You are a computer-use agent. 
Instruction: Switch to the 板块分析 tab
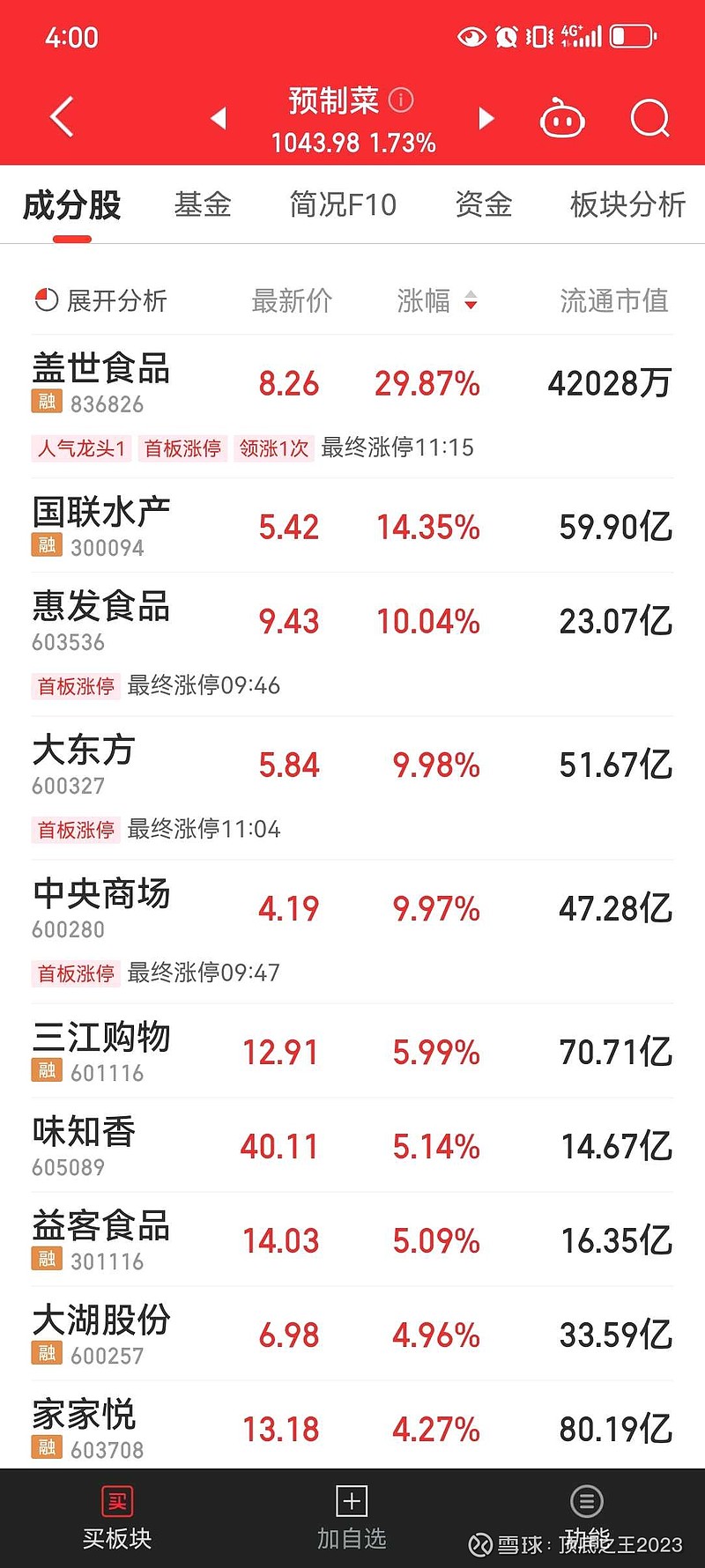627,204
